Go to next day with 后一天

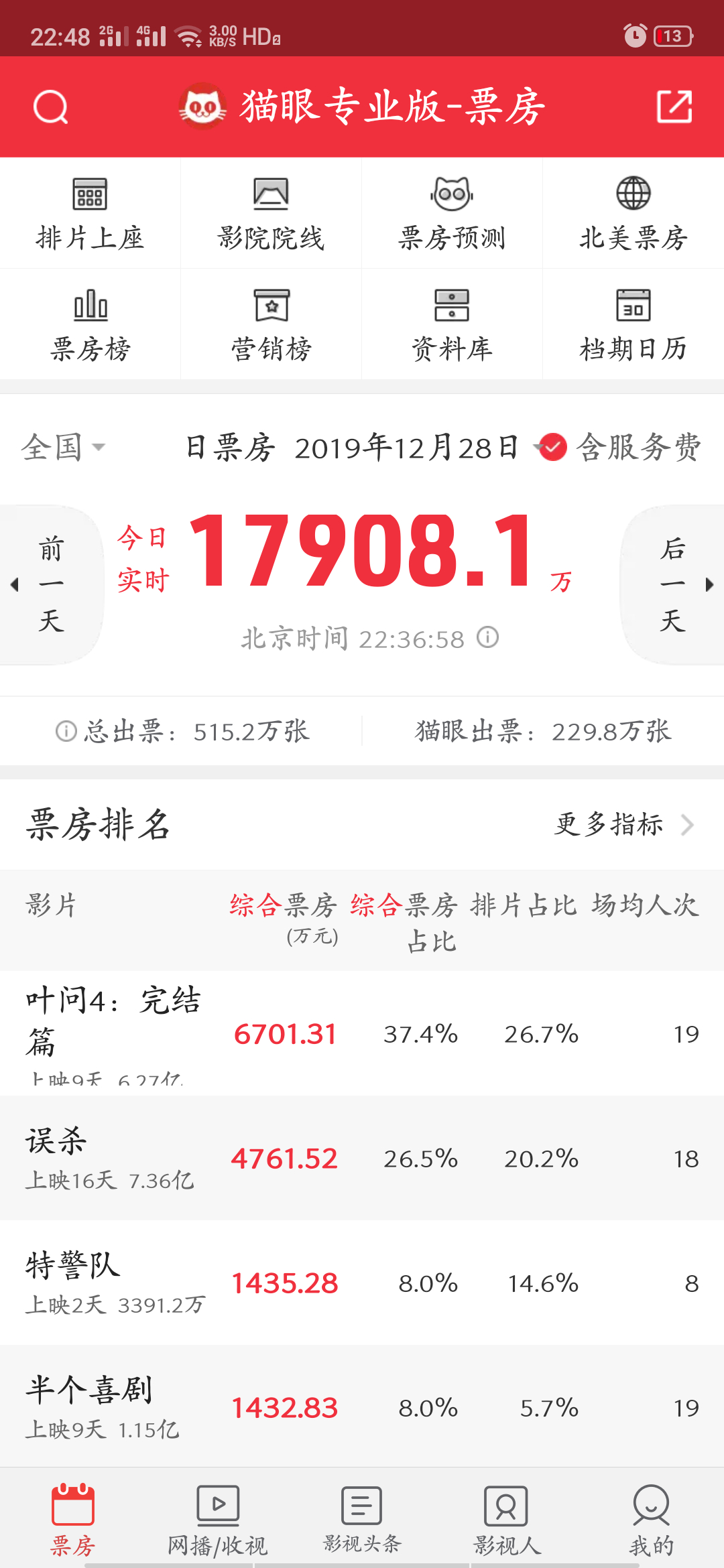coord(672,584)
